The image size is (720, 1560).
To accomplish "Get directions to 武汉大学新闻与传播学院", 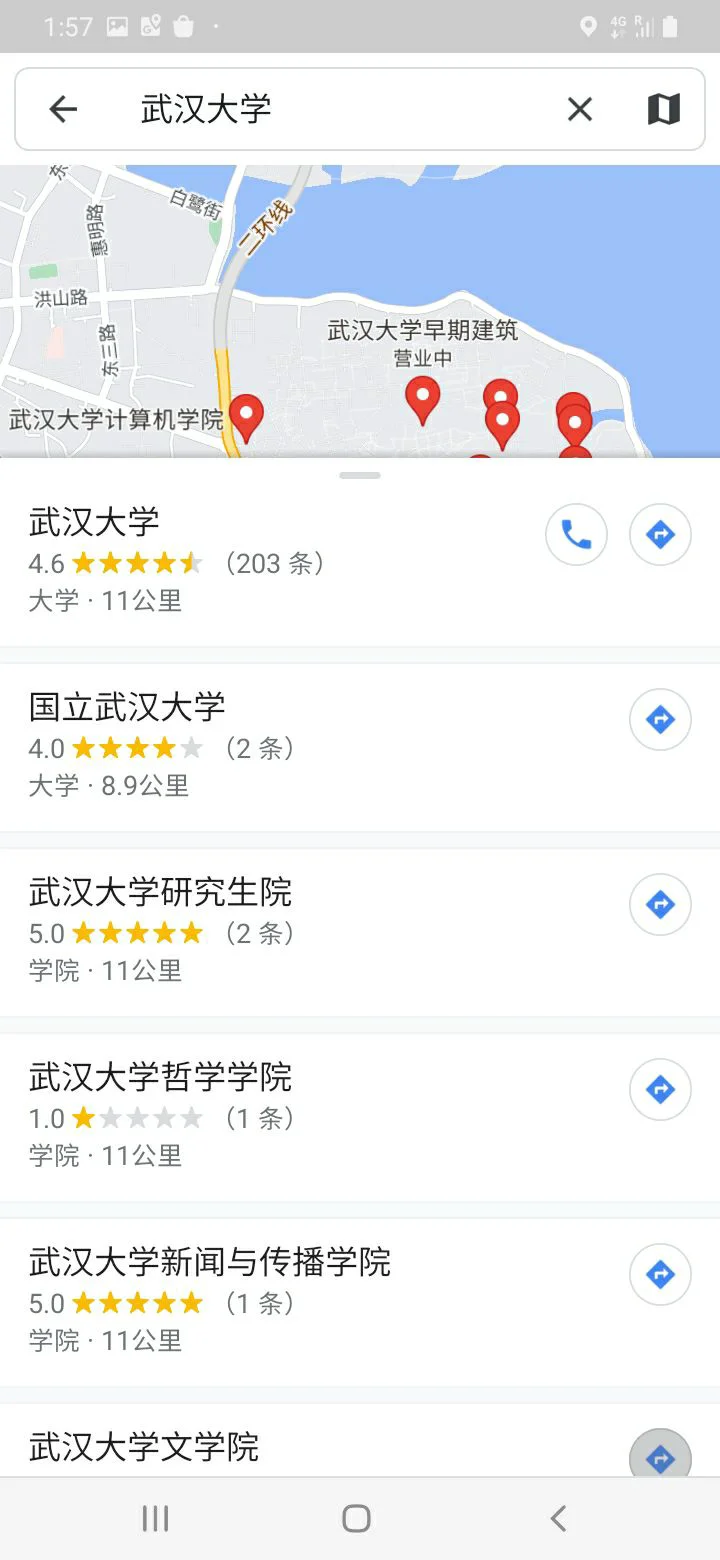I will [x=660, y=1275].
